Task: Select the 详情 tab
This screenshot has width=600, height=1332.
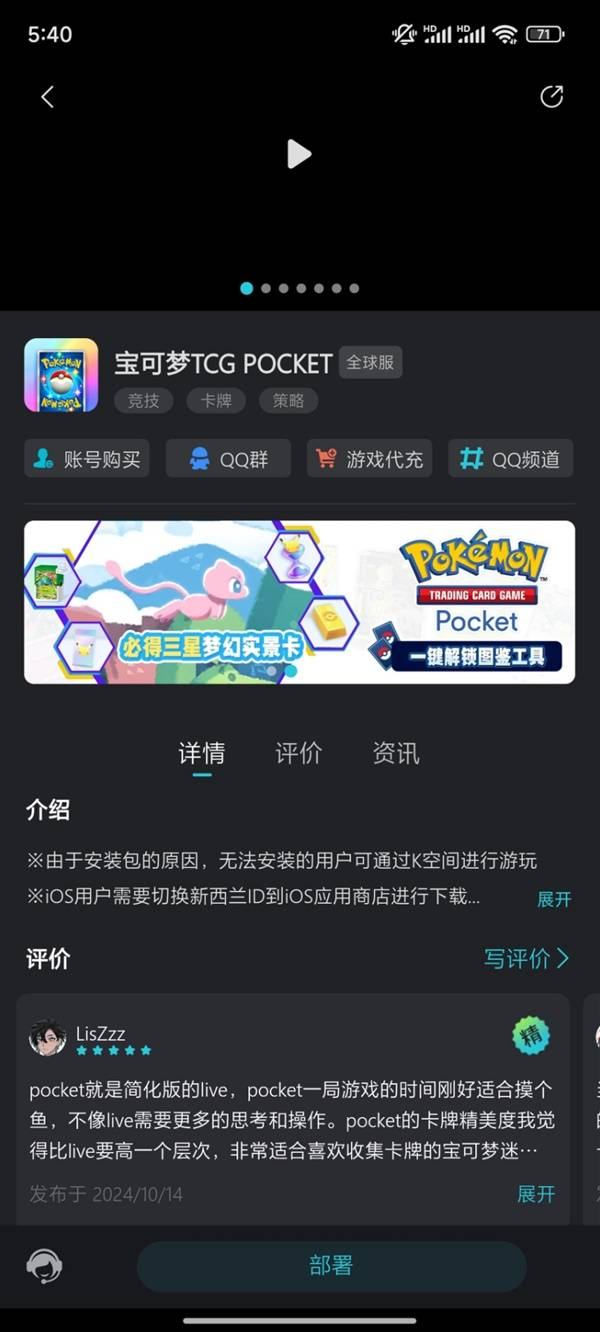Action: (x=202, y=753)
